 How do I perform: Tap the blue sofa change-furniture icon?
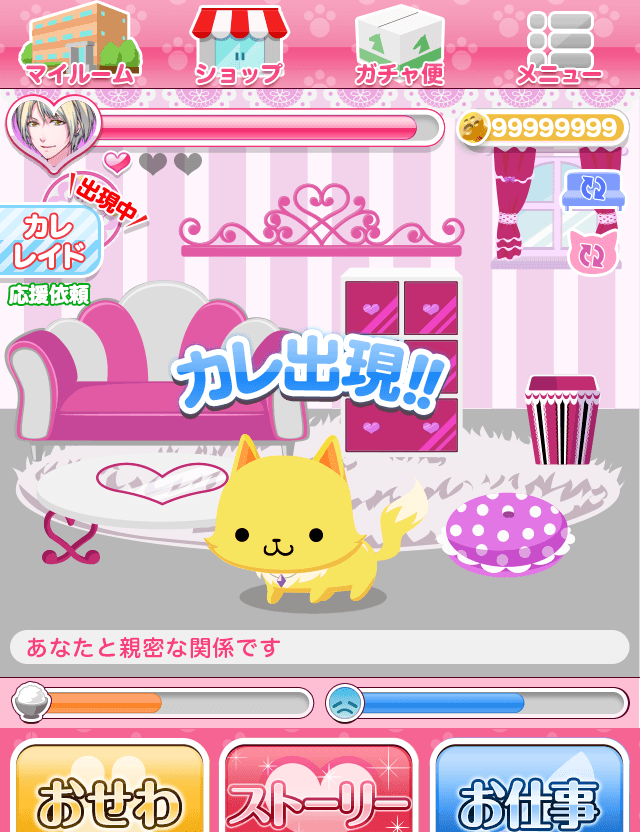click(x=592, y=191)
